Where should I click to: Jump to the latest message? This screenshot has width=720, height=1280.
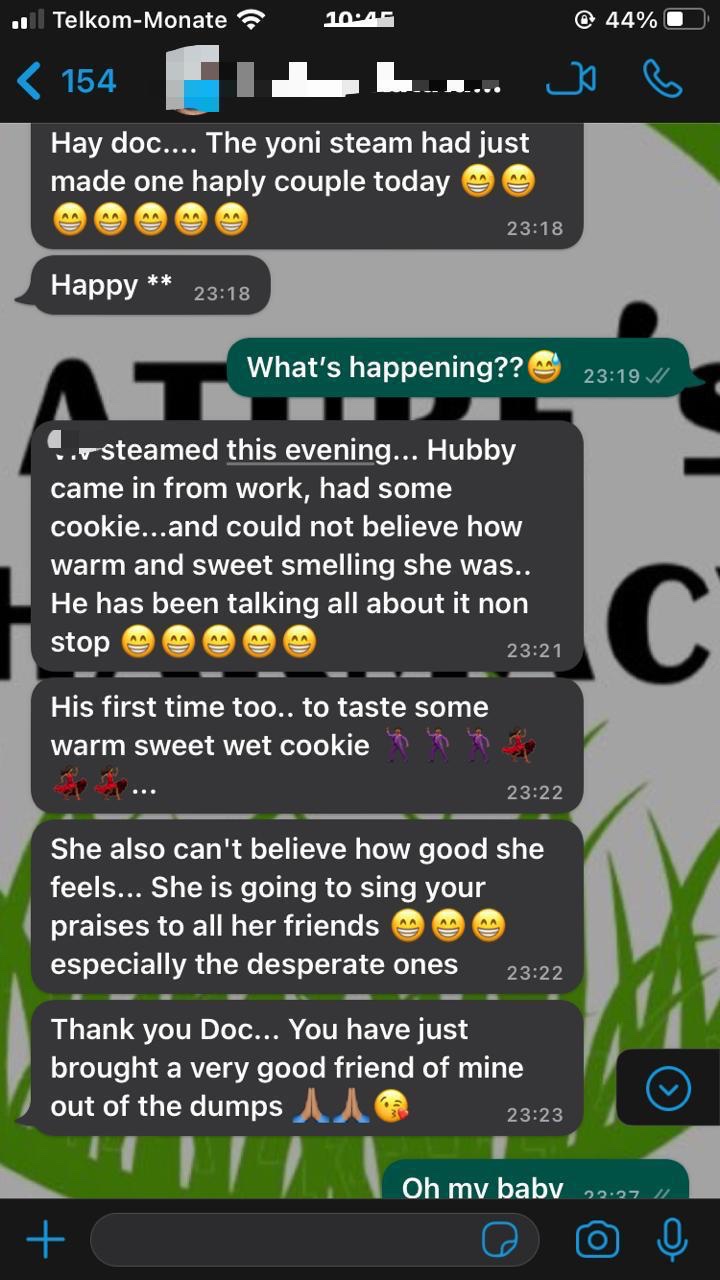(667, 1089)
